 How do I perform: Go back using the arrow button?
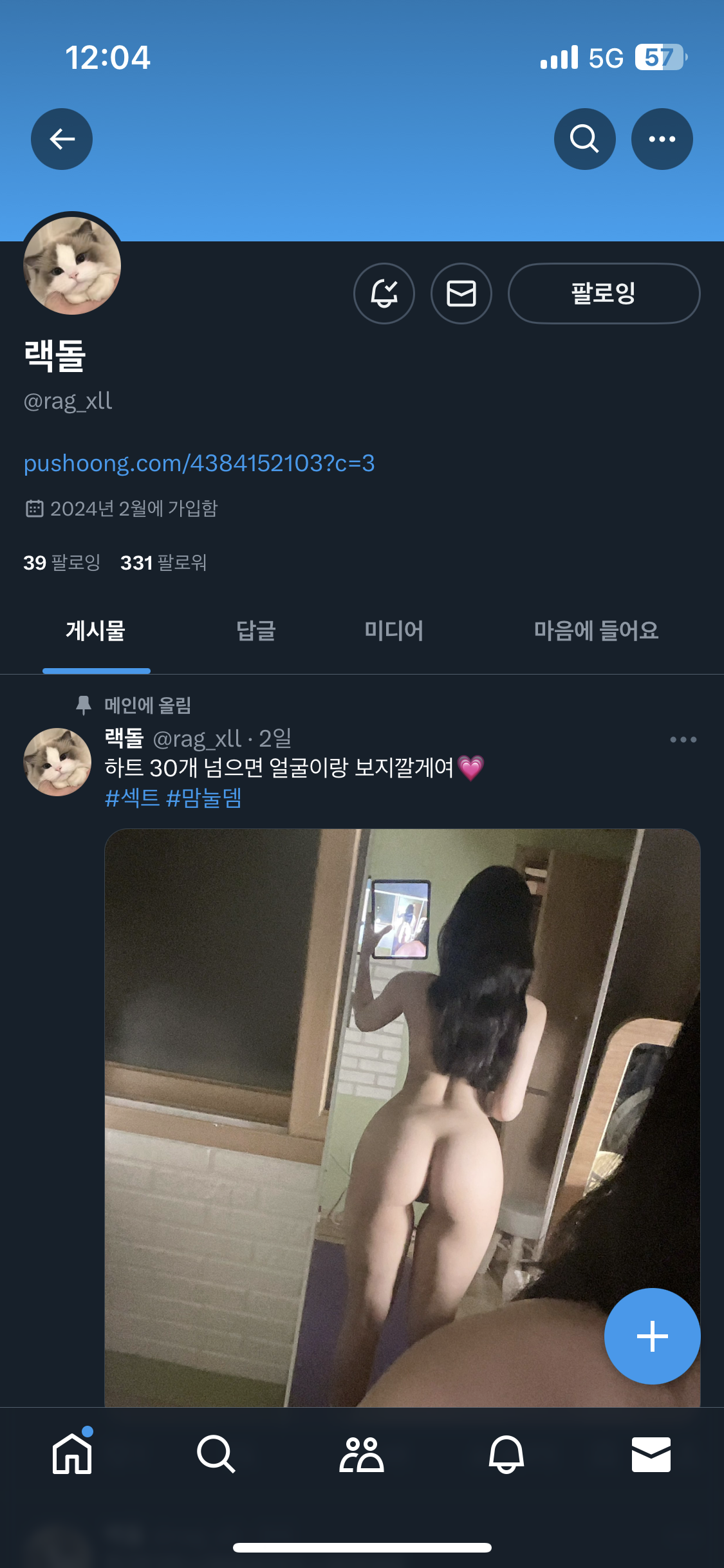[62, 139]
